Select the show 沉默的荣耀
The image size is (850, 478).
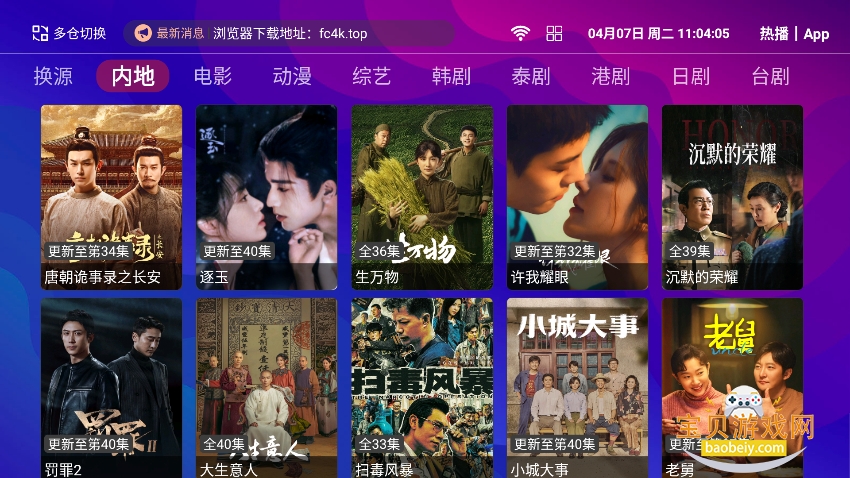[x=732, y=197]
